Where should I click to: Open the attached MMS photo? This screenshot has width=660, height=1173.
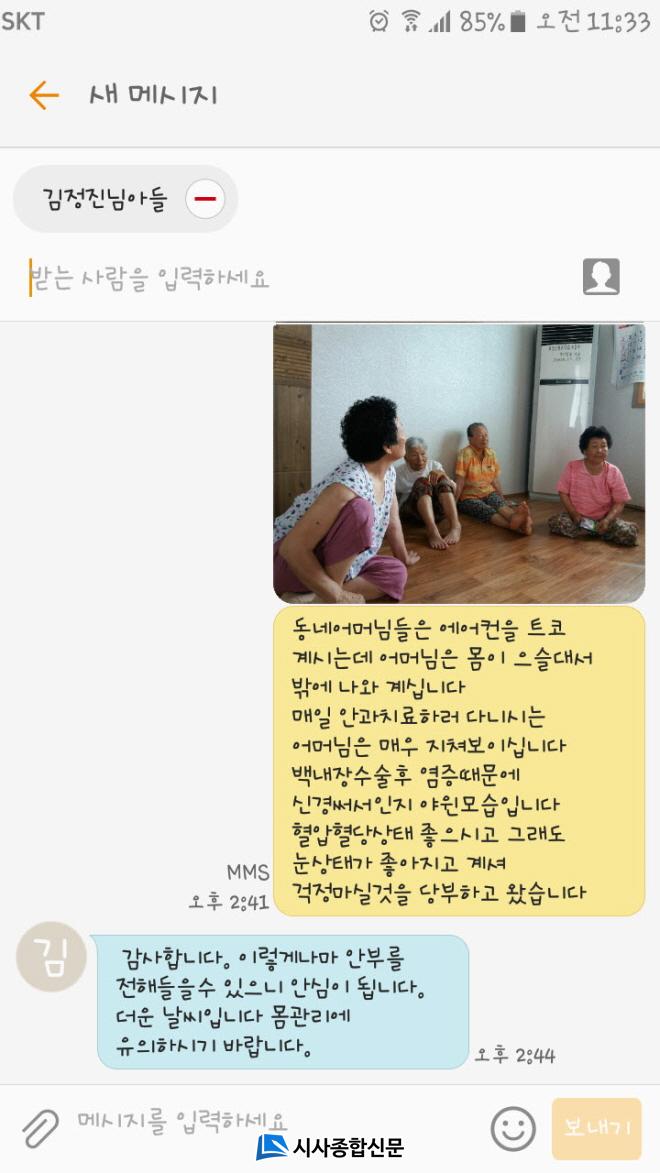click(x=459, y=462)
